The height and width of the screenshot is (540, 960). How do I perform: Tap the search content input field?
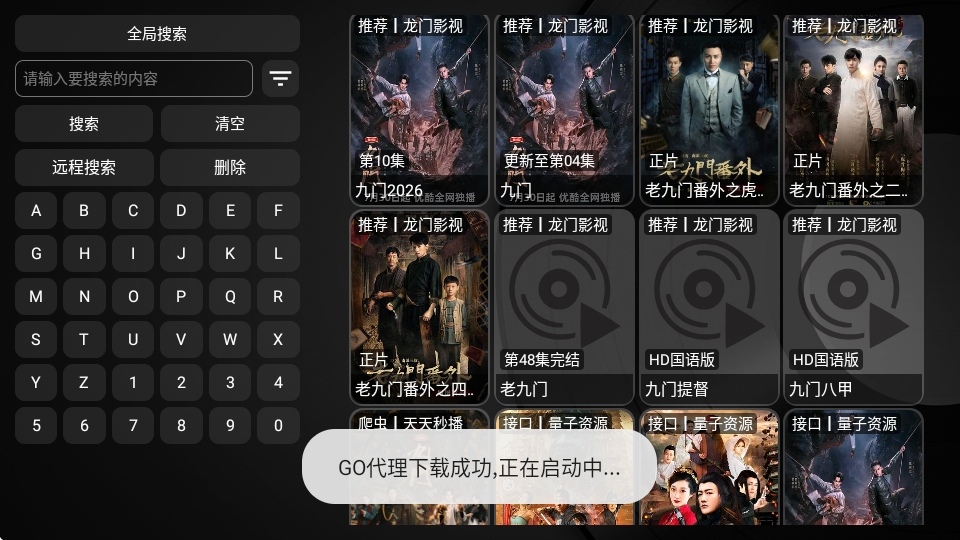click(x=133, y=78)
